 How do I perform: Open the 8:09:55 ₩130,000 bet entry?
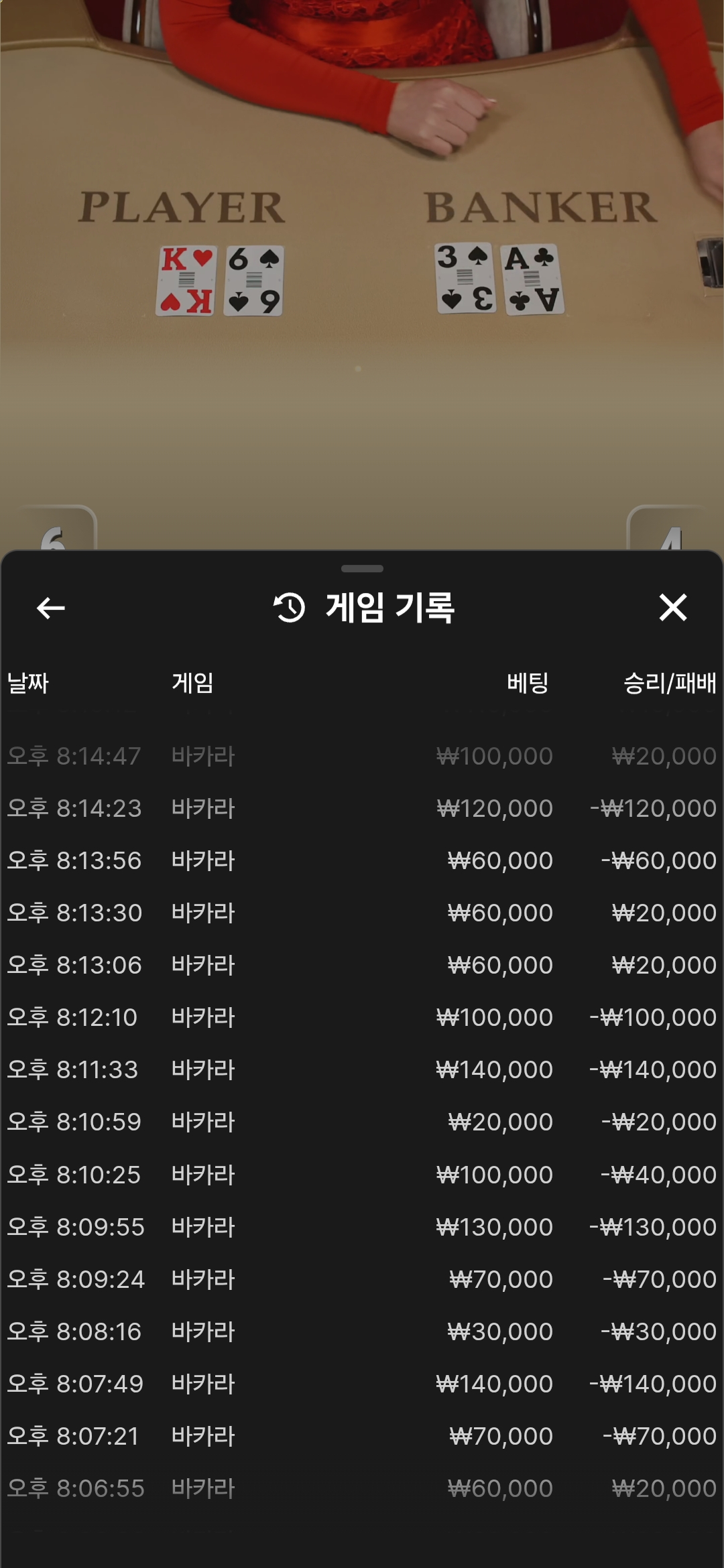362,1227
